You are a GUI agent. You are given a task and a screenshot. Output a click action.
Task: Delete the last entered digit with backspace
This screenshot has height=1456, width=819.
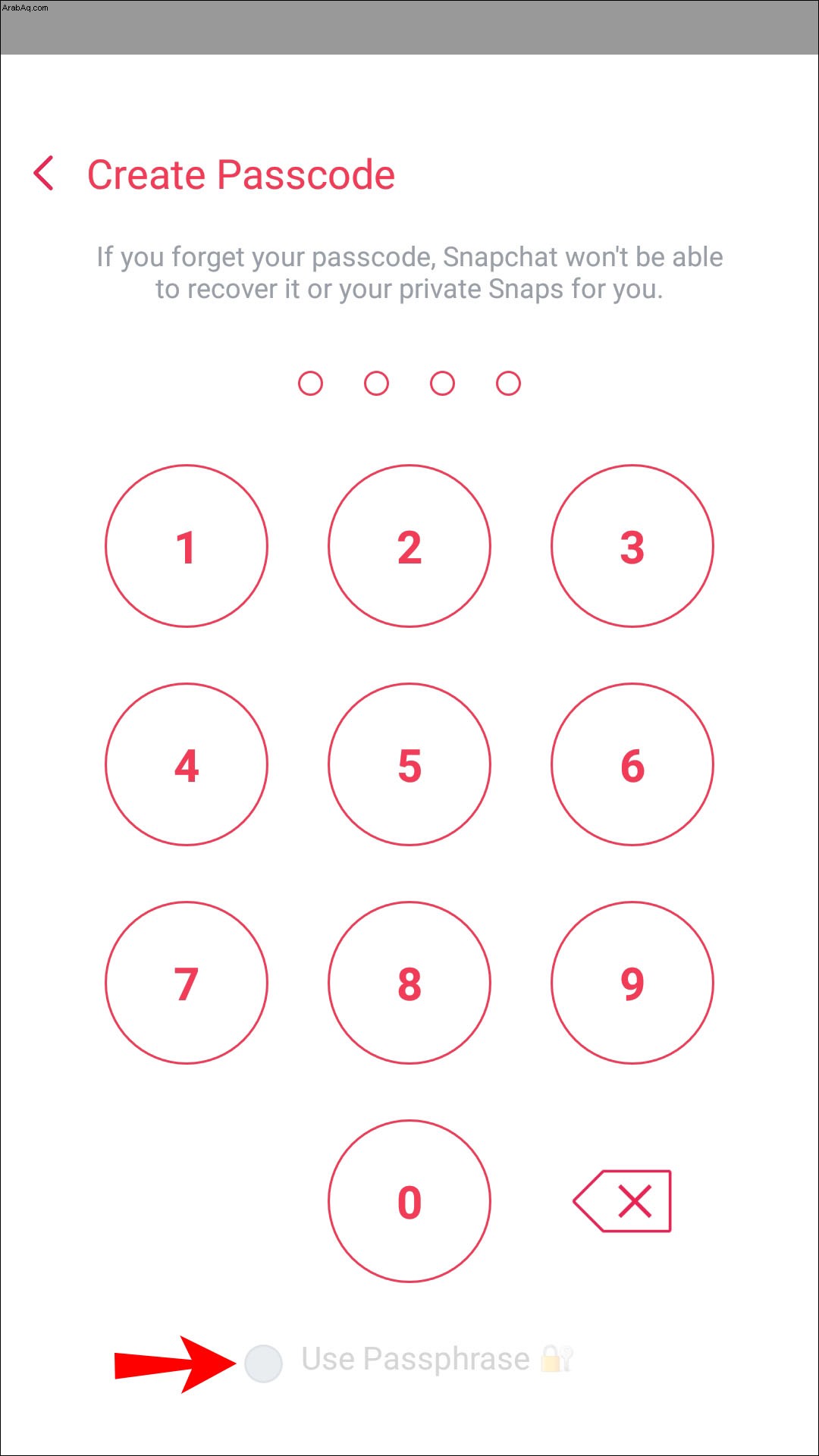pos(623,1201)
